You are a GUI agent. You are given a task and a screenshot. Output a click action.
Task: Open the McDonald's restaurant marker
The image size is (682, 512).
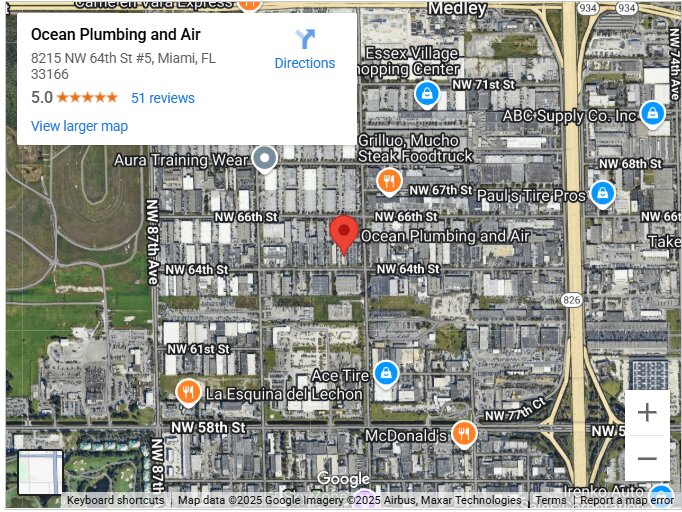click(x=463, y=434)
